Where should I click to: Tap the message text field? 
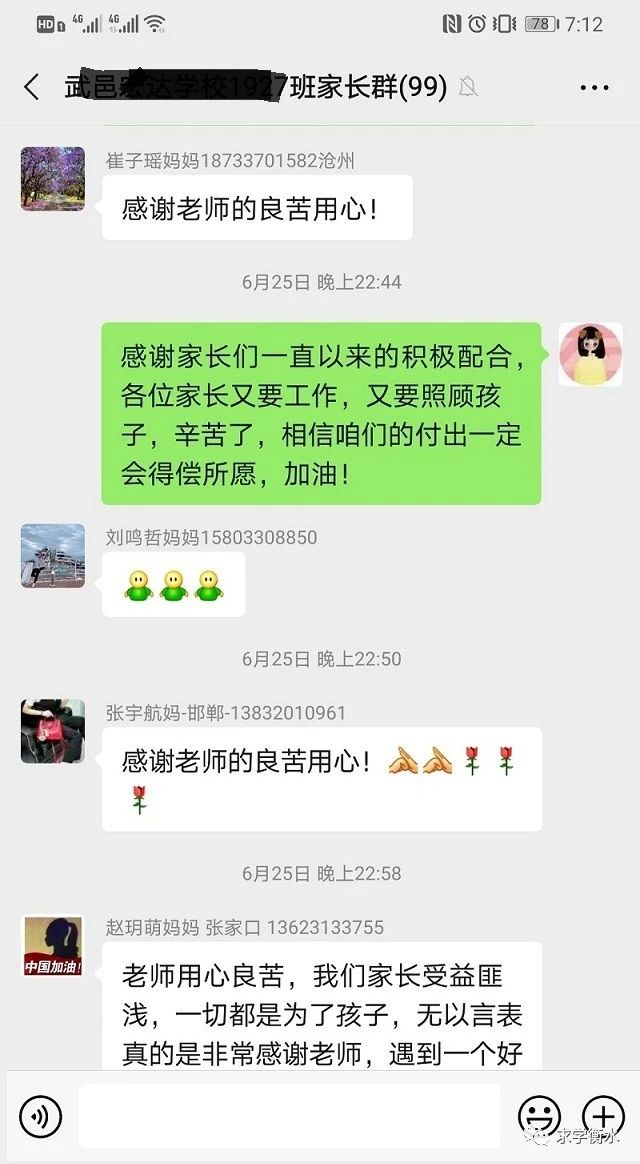tap(290, 1116)
